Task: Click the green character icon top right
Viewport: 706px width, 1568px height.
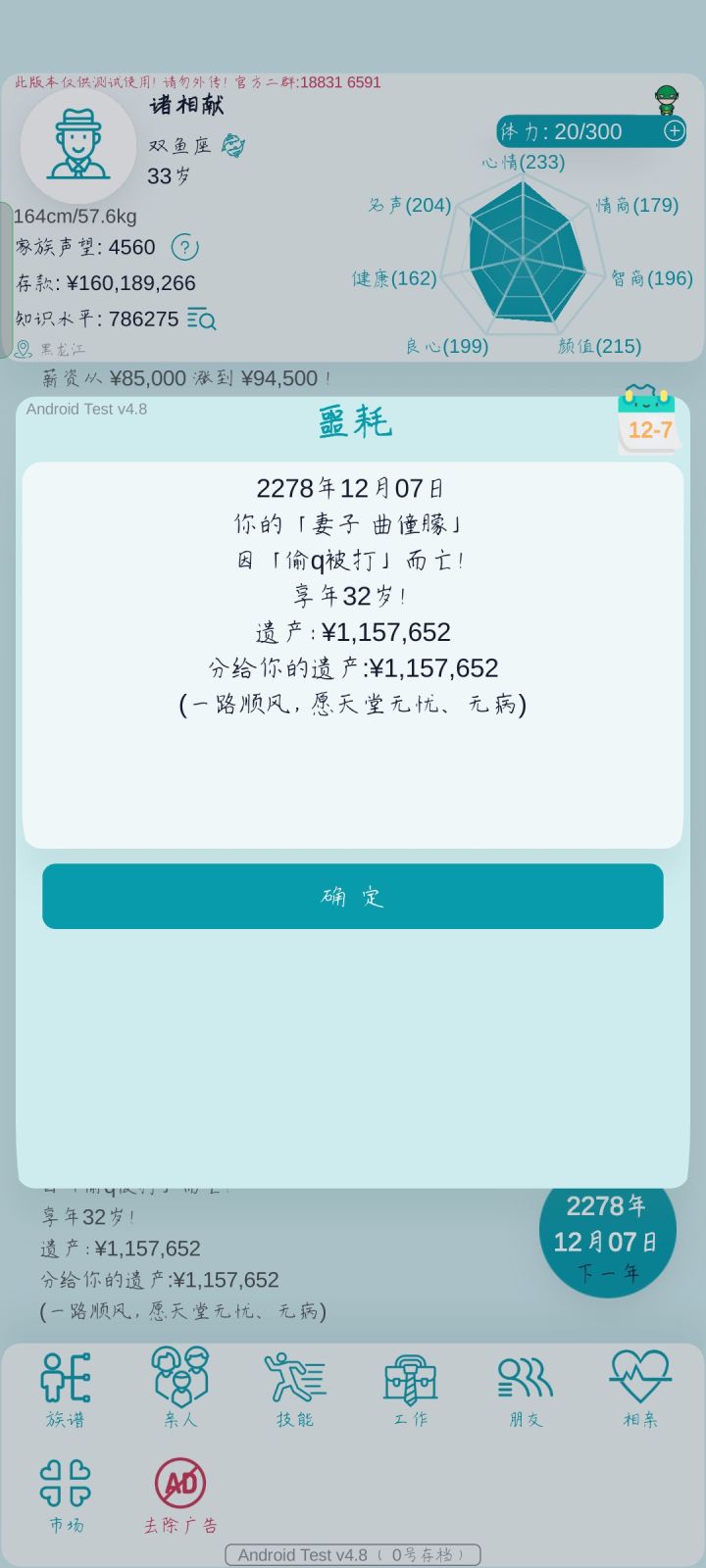Action: pyautogui.click(x=666, y=100)
